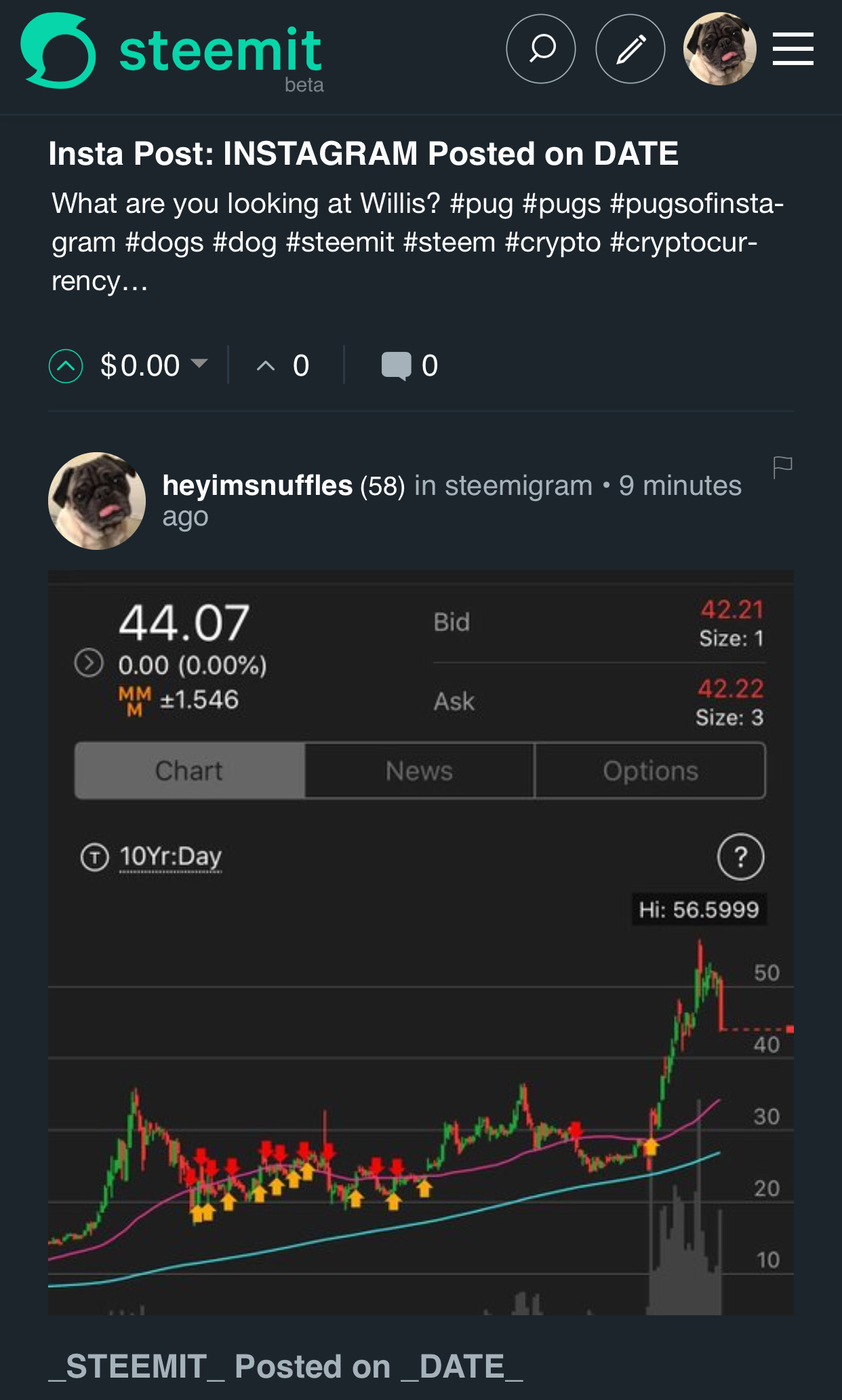Open the hamburger menu

coord(793,49)
